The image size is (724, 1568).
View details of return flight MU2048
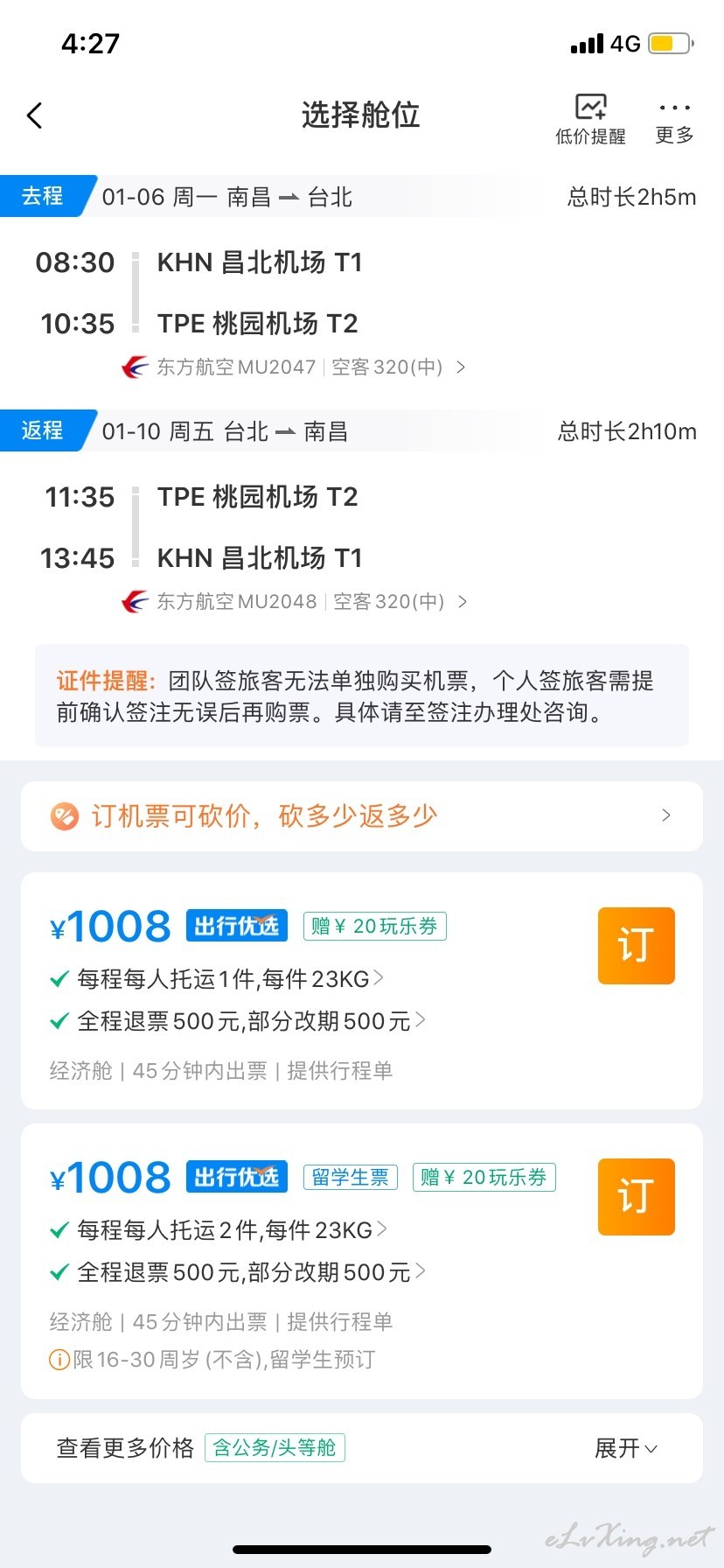(294, 601)
